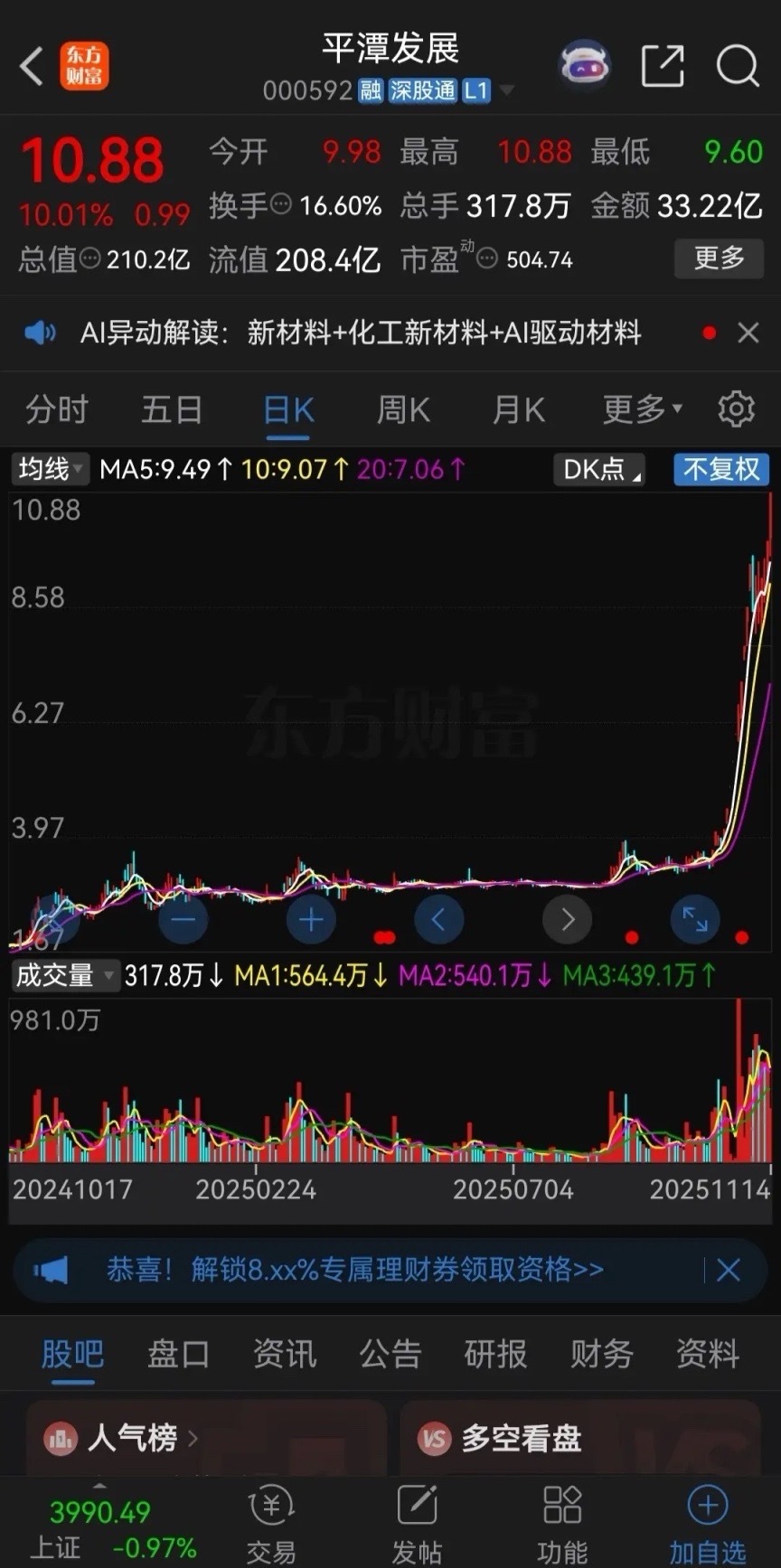Viewport: 781px width, 1568px height.
Task: Open the search function
Action: click(x=737, y=66)
